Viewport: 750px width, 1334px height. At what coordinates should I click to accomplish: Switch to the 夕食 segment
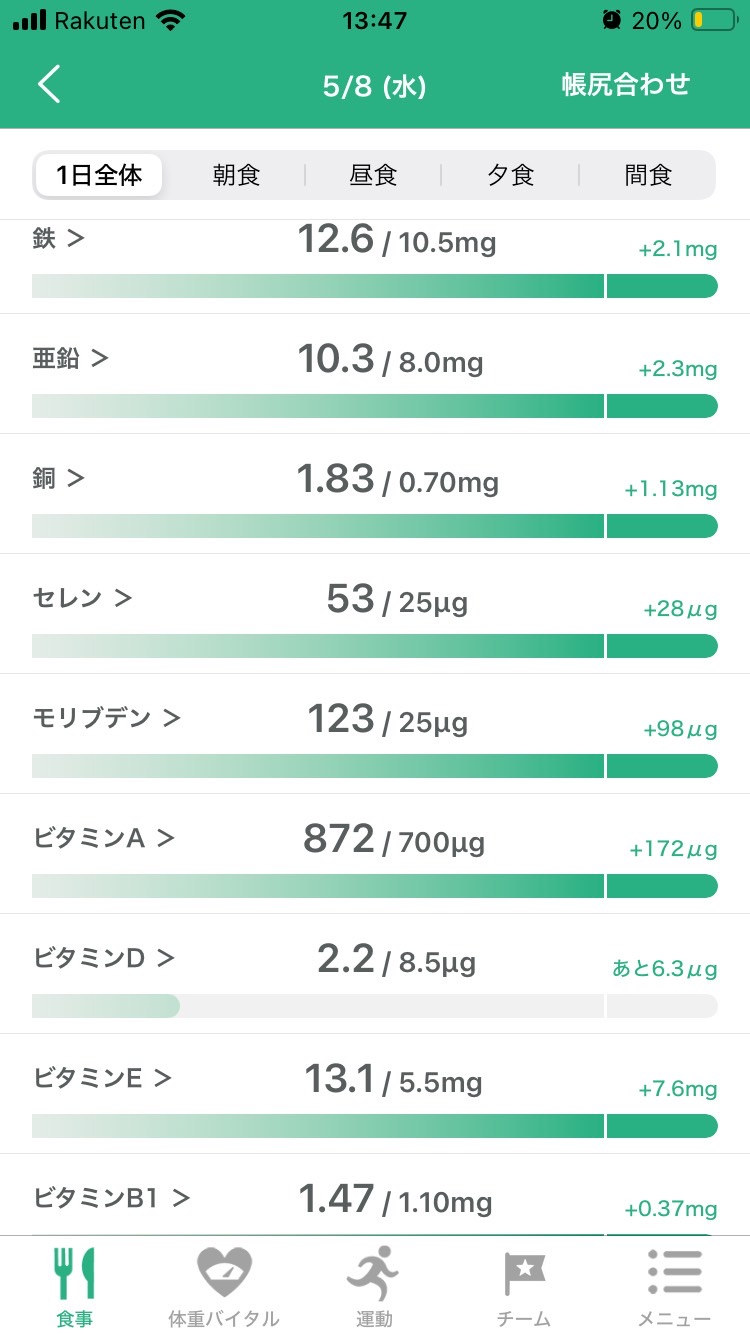[510, 175]
